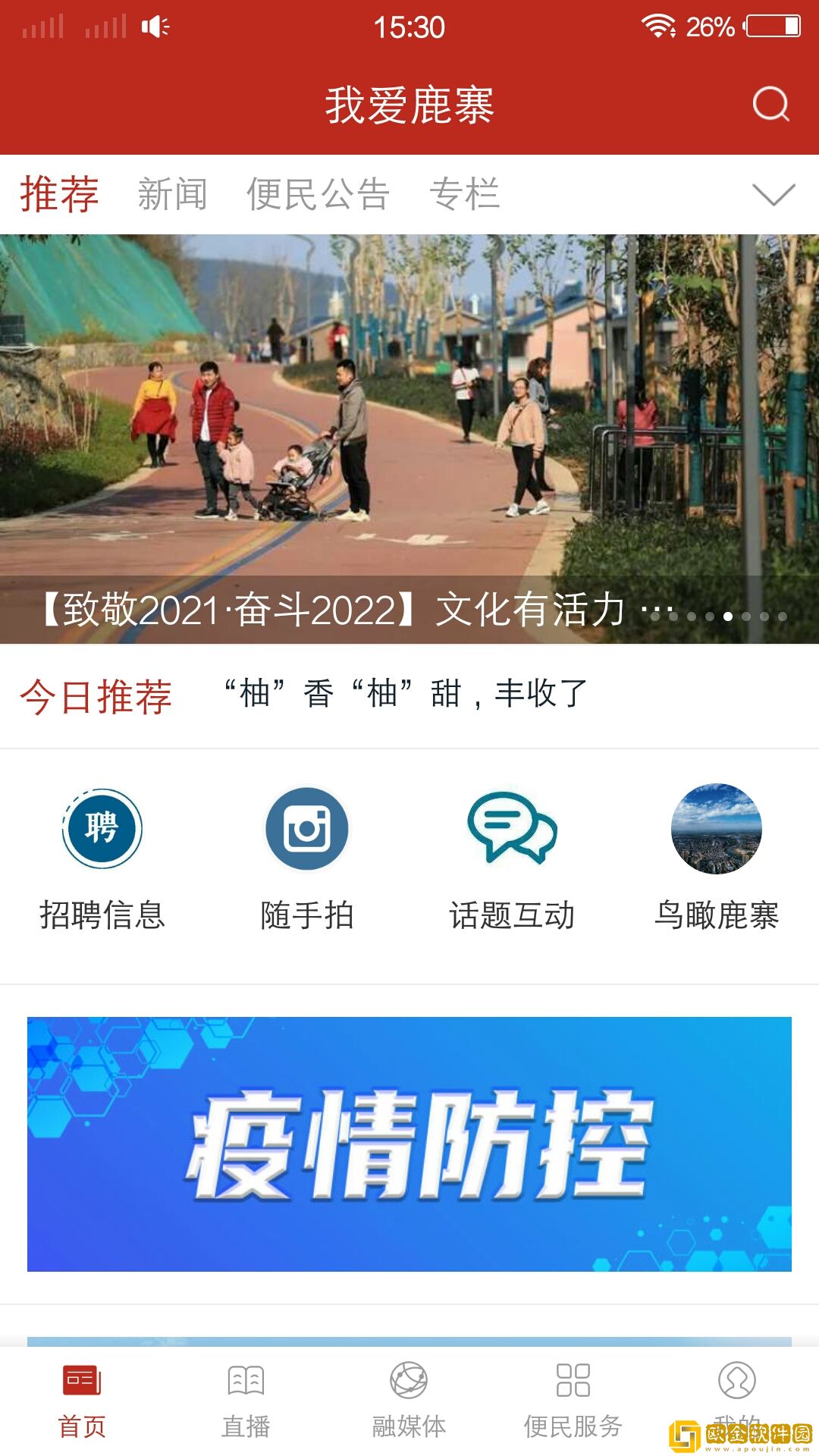Open search in the top bar
This screenshot has width=819, height=1456.
pyautogui.click(x=770, y=104)
